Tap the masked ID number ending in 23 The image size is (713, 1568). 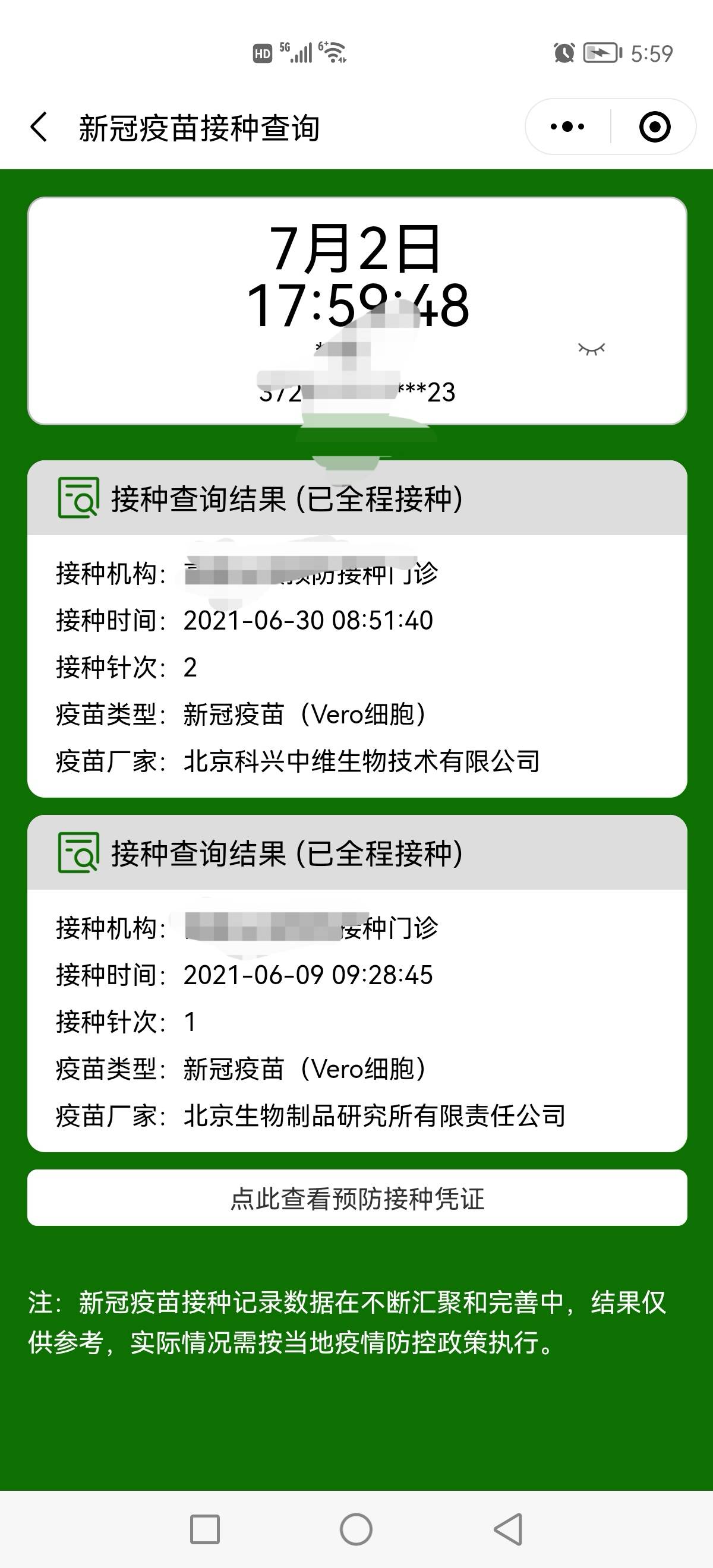coord(356,392)
